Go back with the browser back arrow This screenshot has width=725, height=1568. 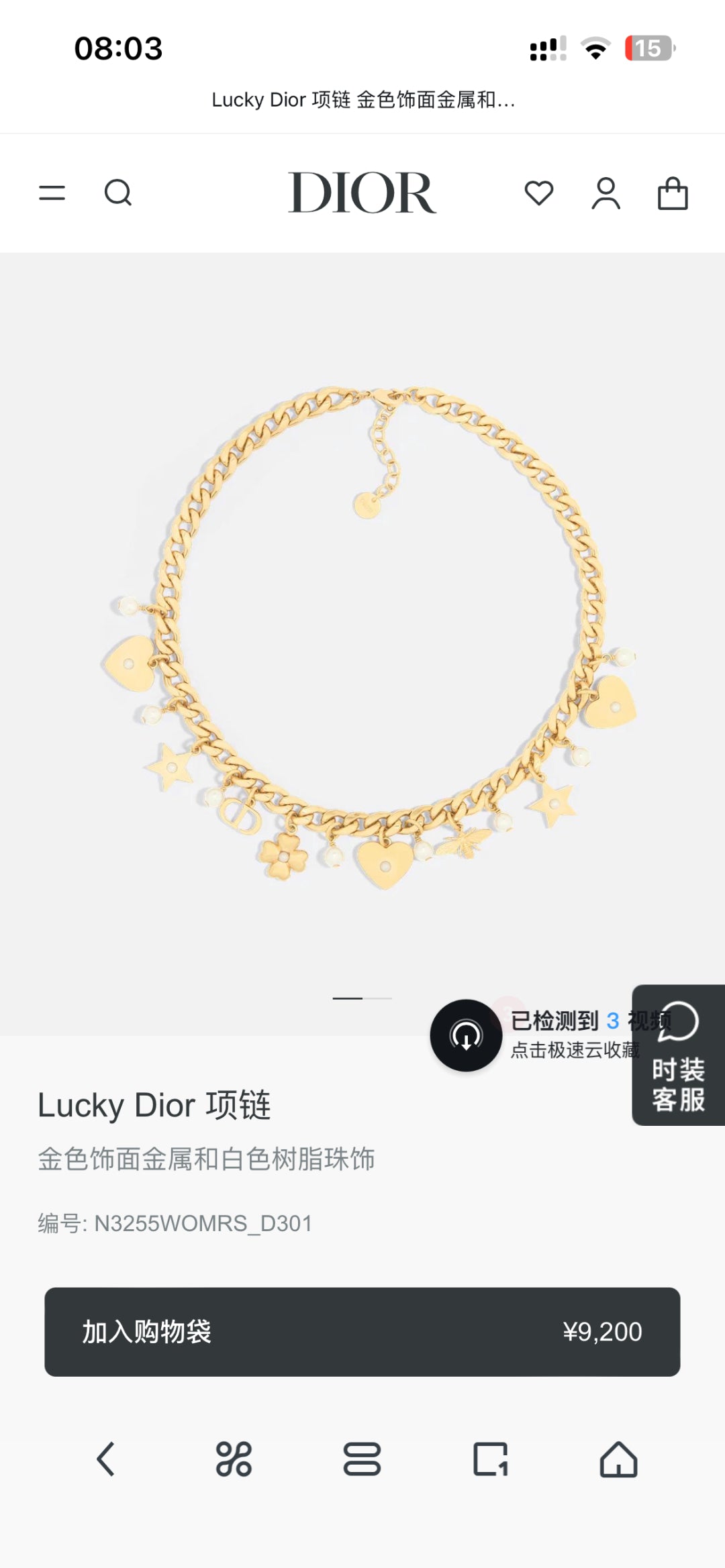point(106,1459)
